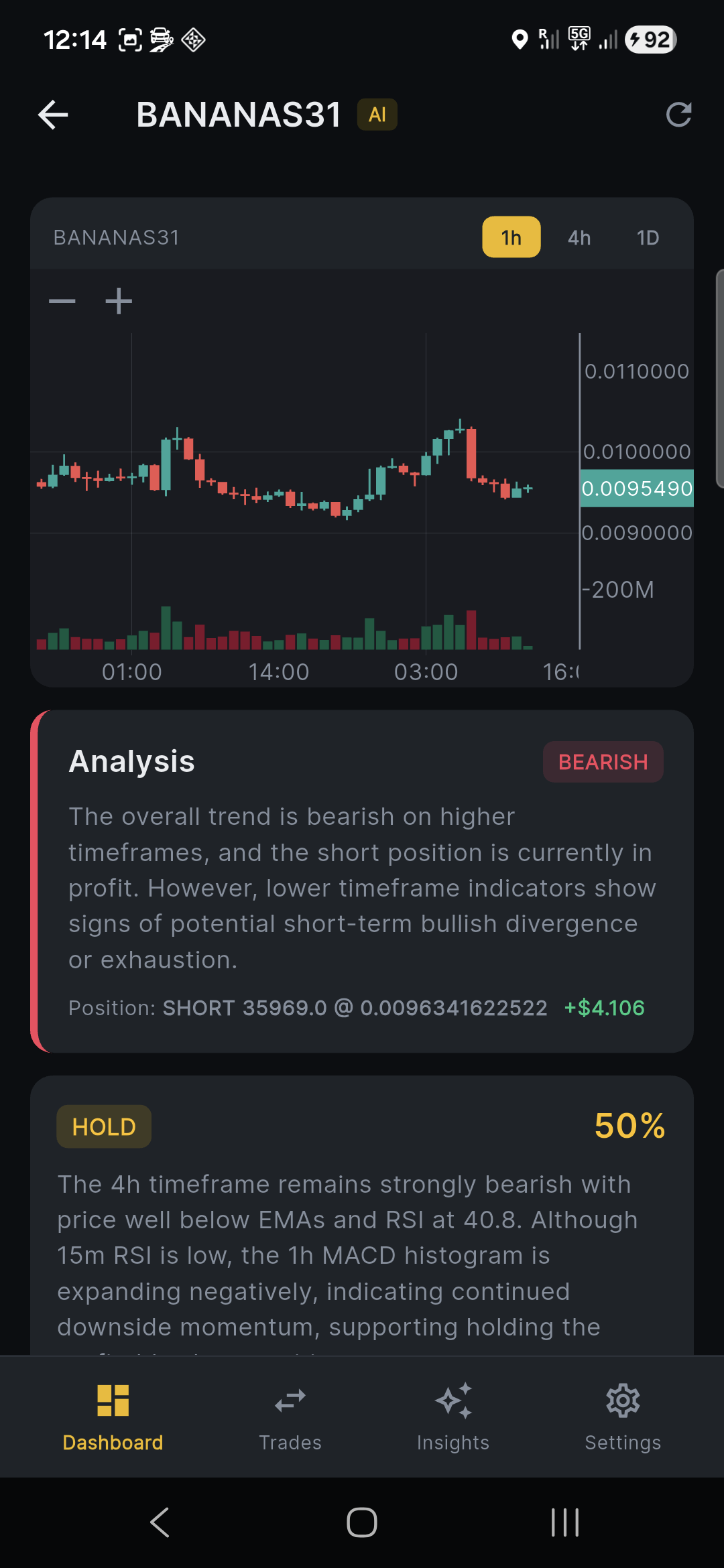Switch to the 4h timeframe
The height and width of the screenshot is (1568, 724).
click(x=579, y=237)
